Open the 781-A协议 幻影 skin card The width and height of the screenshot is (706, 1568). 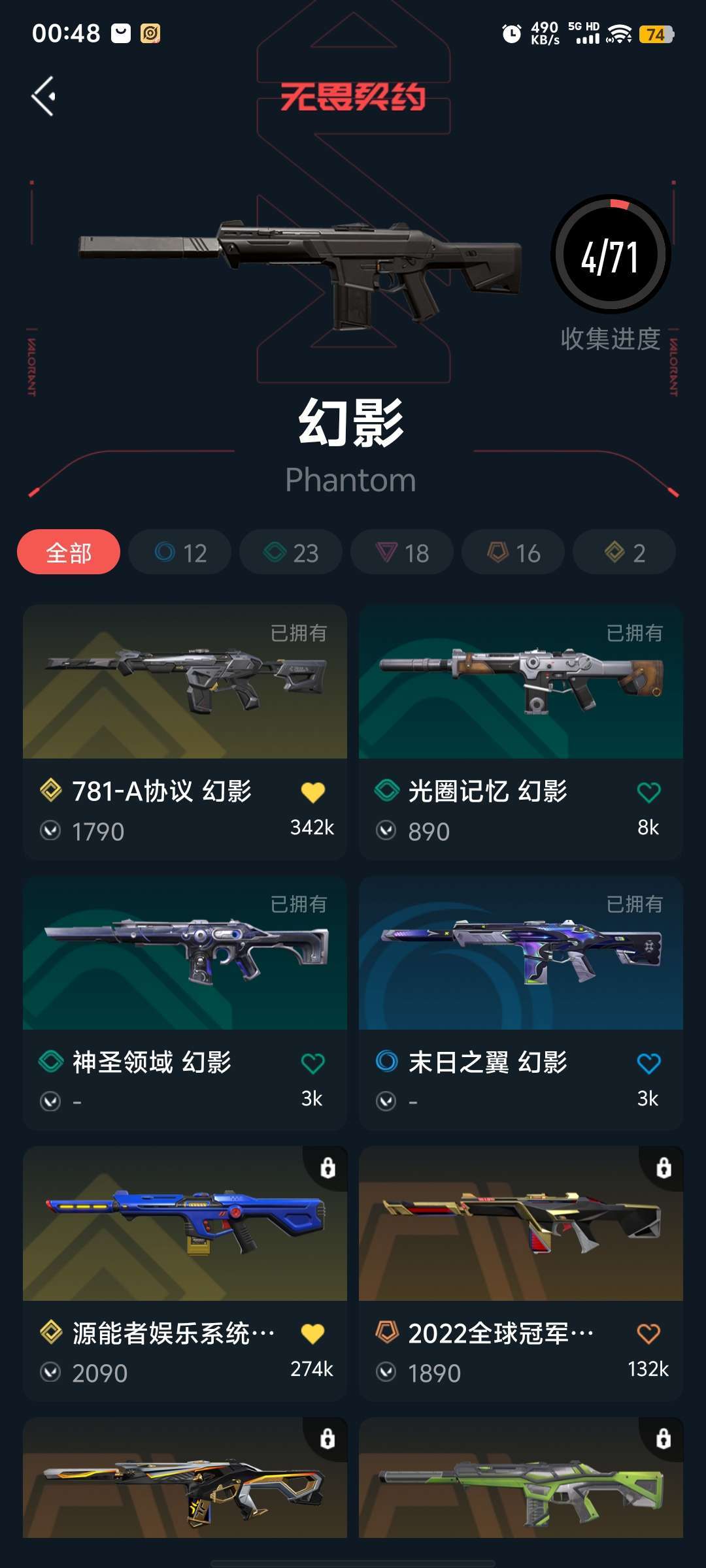[185, 732]
